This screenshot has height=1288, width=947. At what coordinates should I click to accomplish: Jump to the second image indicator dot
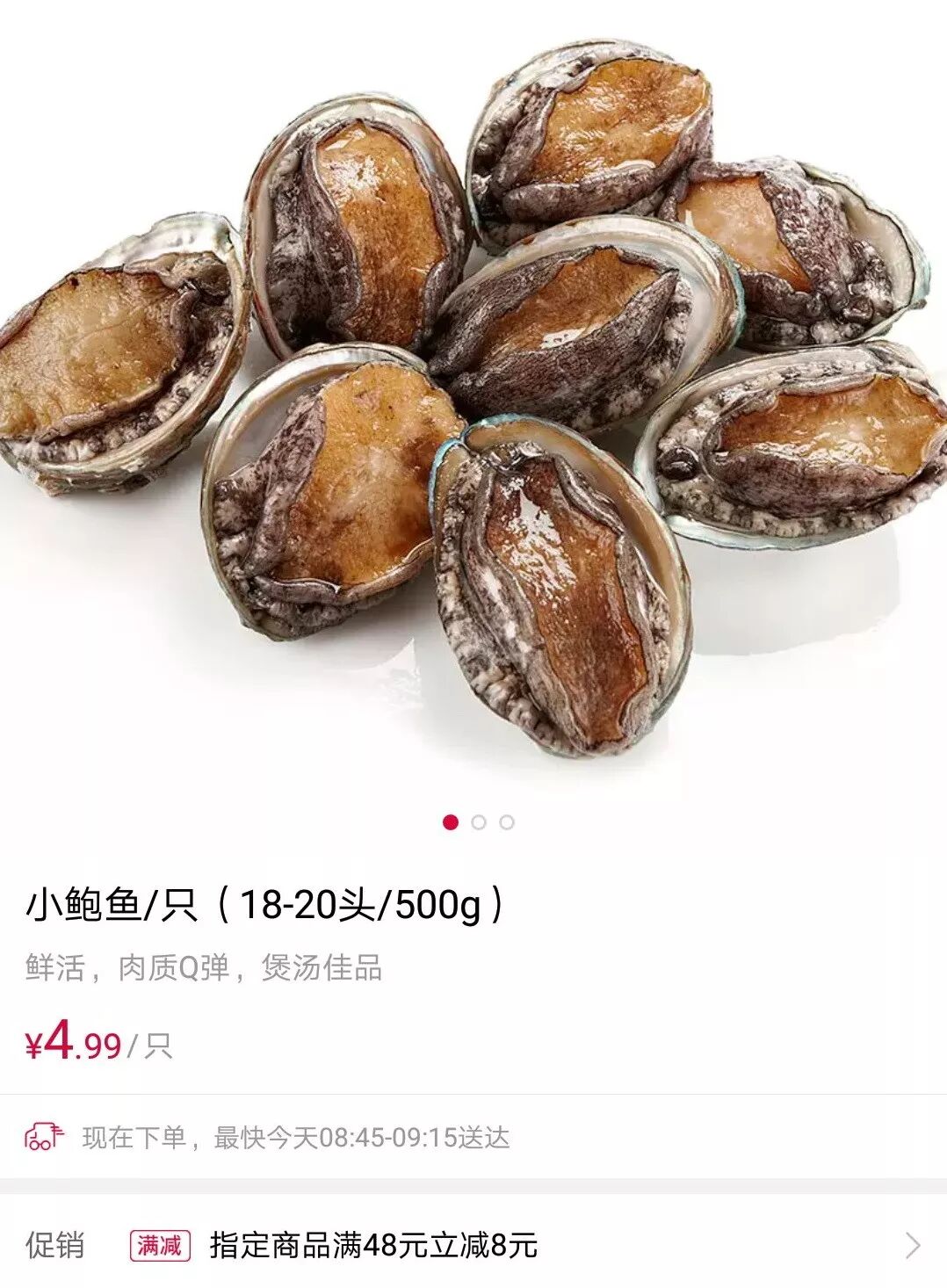coord(479,822)
